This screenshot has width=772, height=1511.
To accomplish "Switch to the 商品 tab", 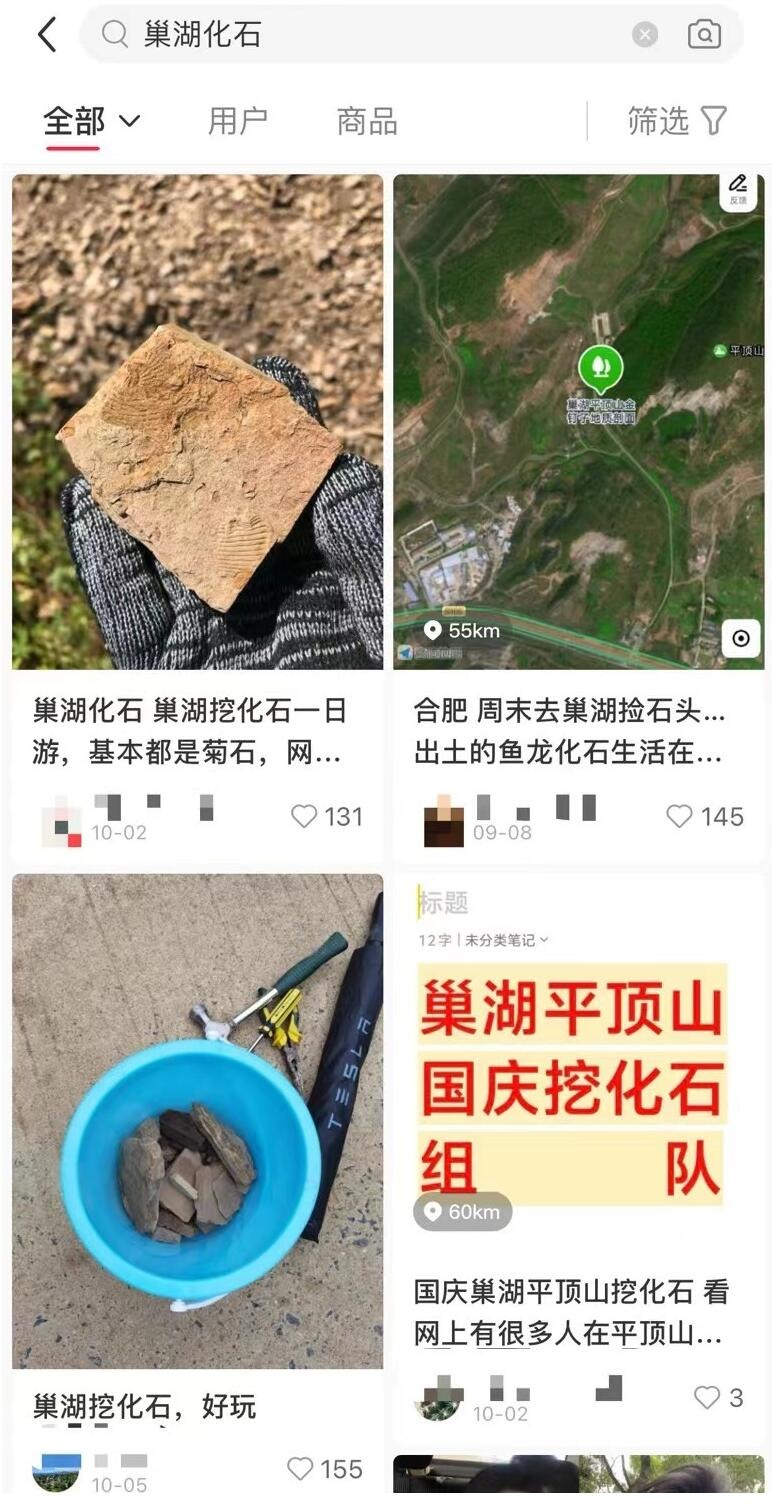I will pos(367,122).
